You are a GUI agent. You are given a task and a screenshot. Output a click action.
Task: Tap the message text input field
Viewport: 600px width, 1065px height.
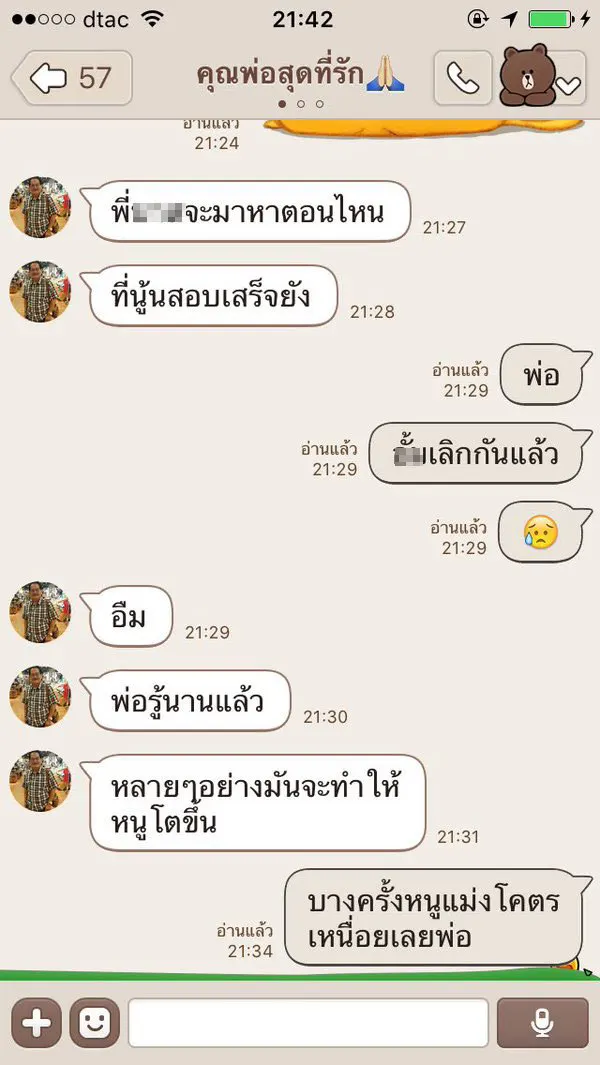pyautogui.click(x=308, y=1022)
